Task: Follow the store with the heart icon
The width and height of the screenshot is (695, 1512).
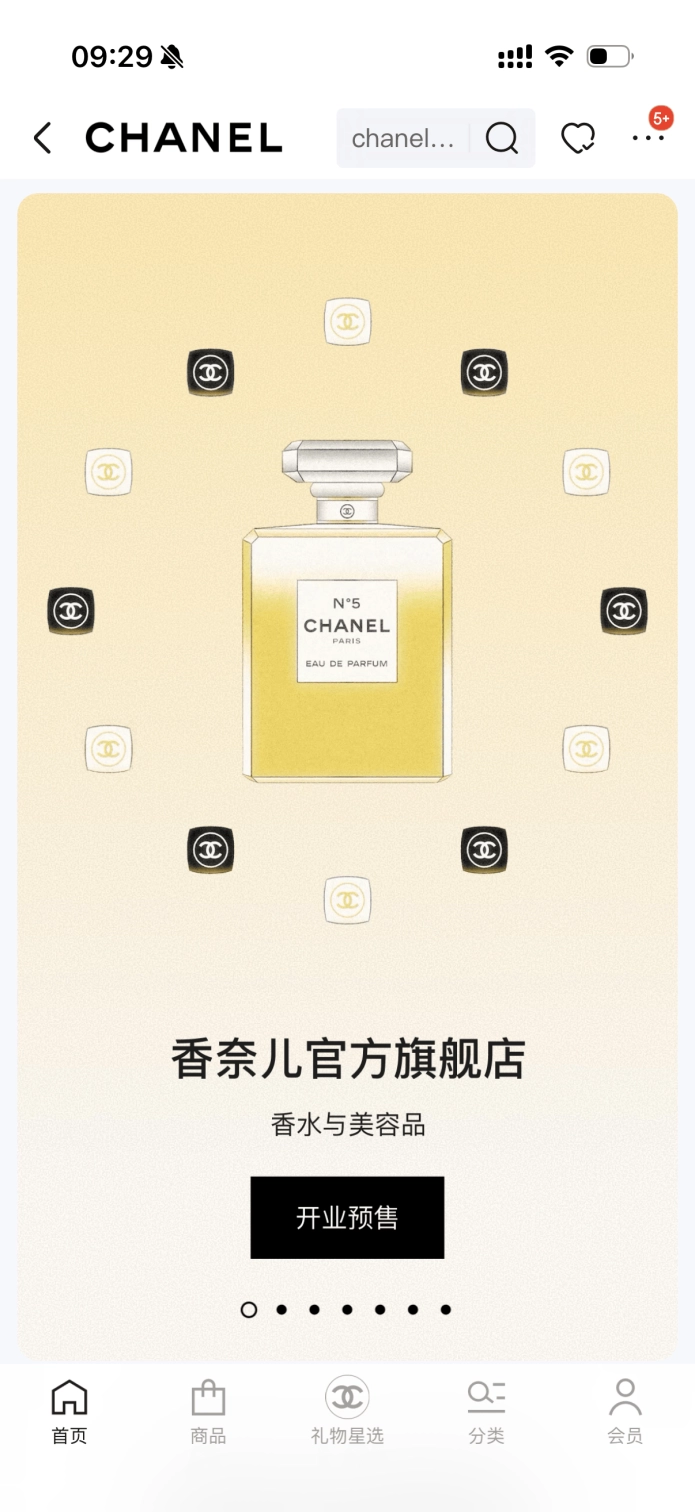Action: point(578,138)
